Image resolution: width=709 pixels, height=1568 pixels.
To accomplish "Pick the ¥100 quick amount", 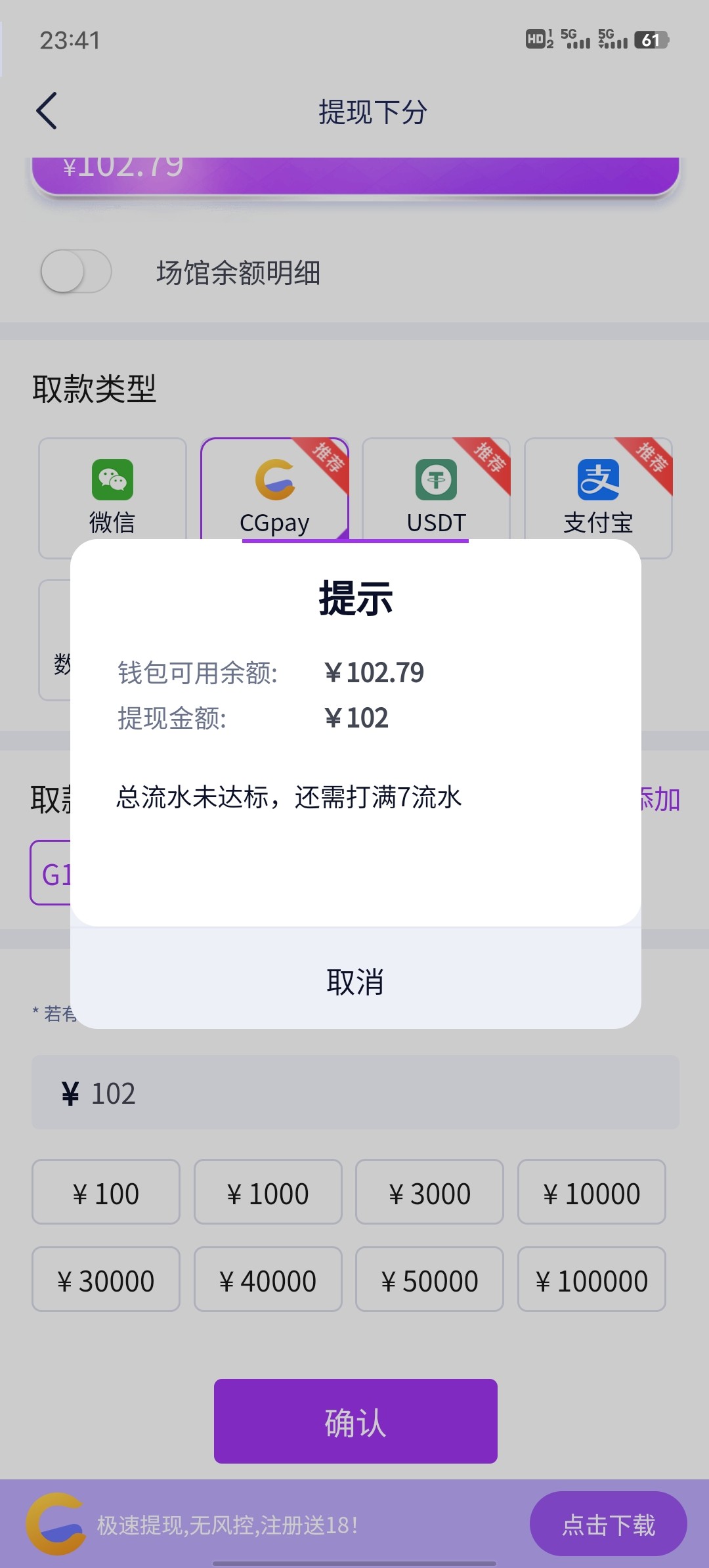I will 106,1192.
